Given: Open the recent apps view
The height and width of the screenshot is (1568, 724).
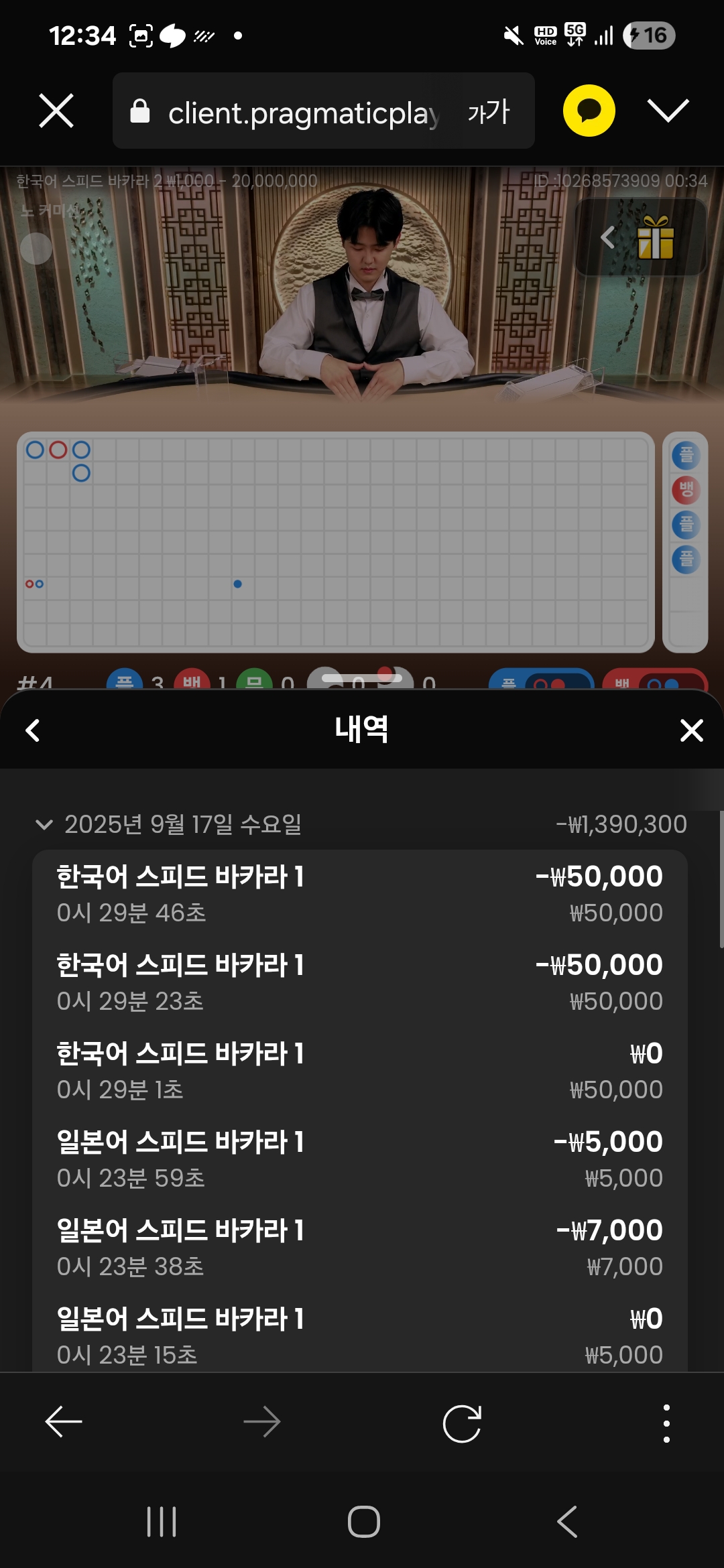Looking at the screenshot, I should click(x=162, y=1521).
